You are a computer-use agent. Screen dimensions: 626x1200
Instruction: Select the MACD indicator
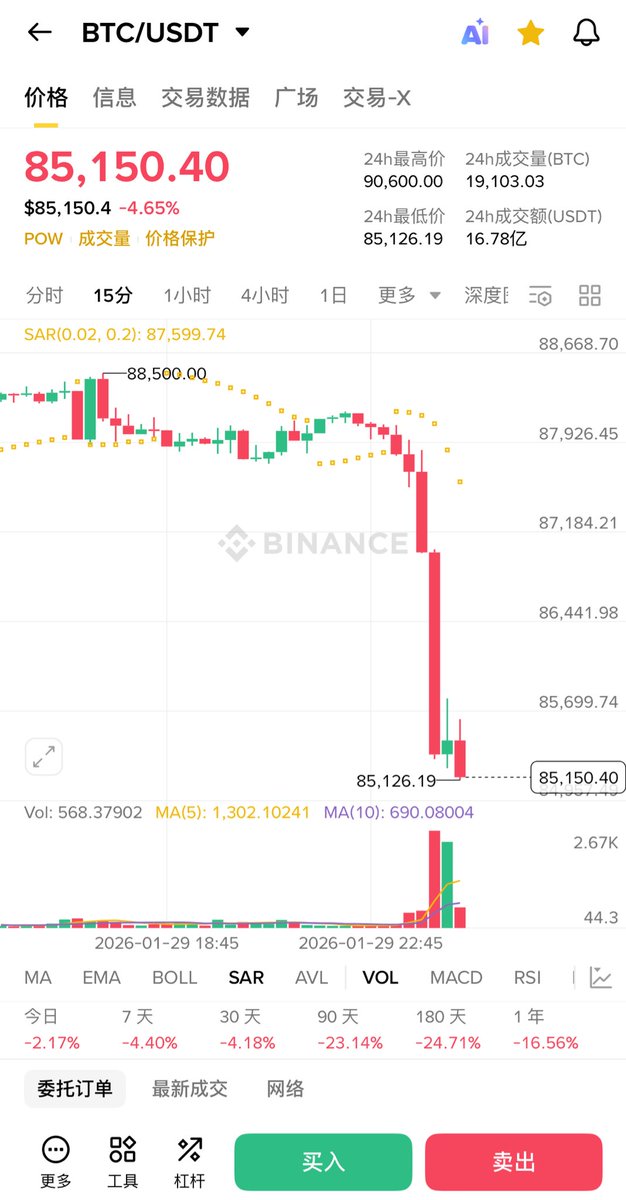pos(456,977)
